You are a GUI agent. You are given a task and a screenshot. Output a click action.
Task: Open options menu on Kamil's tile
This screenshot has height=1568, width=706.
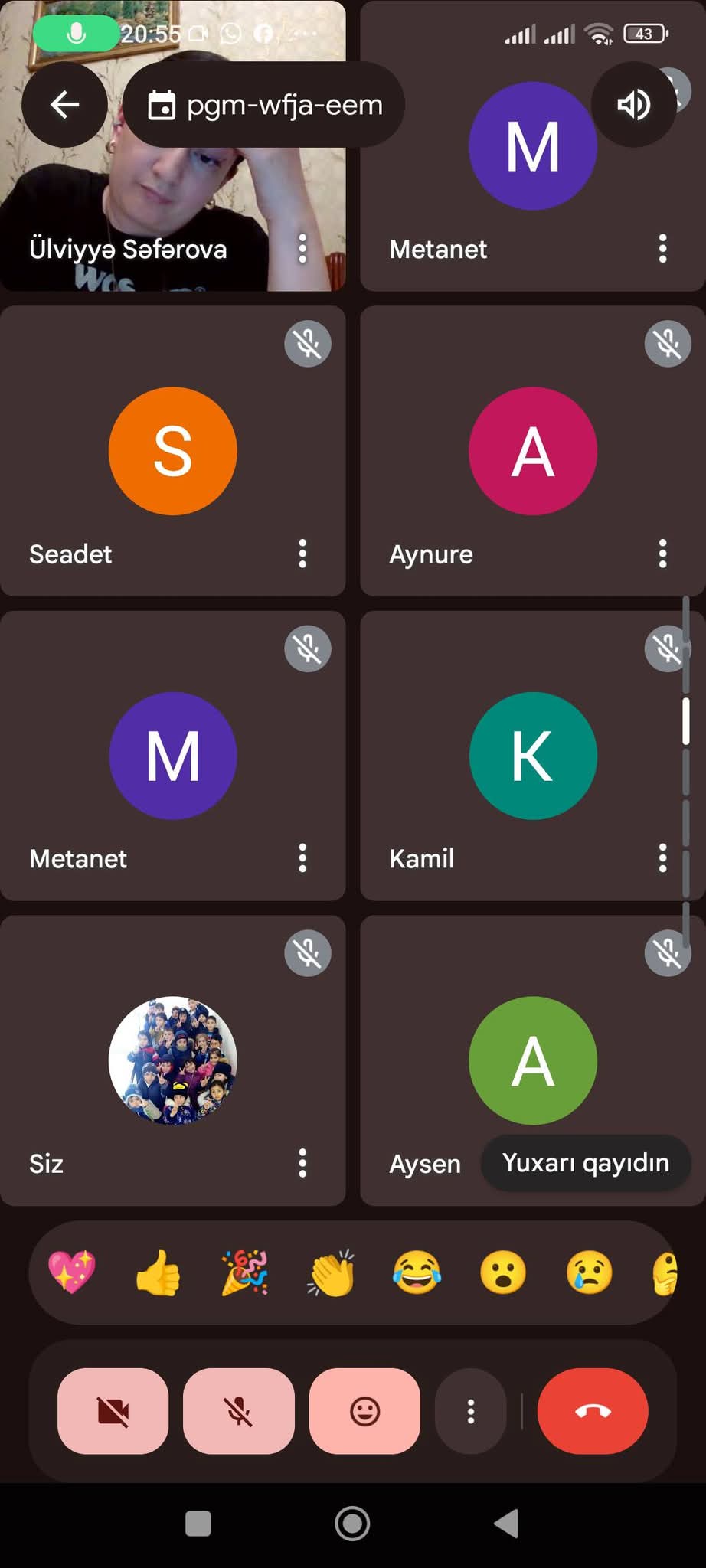tap(662, 858)
